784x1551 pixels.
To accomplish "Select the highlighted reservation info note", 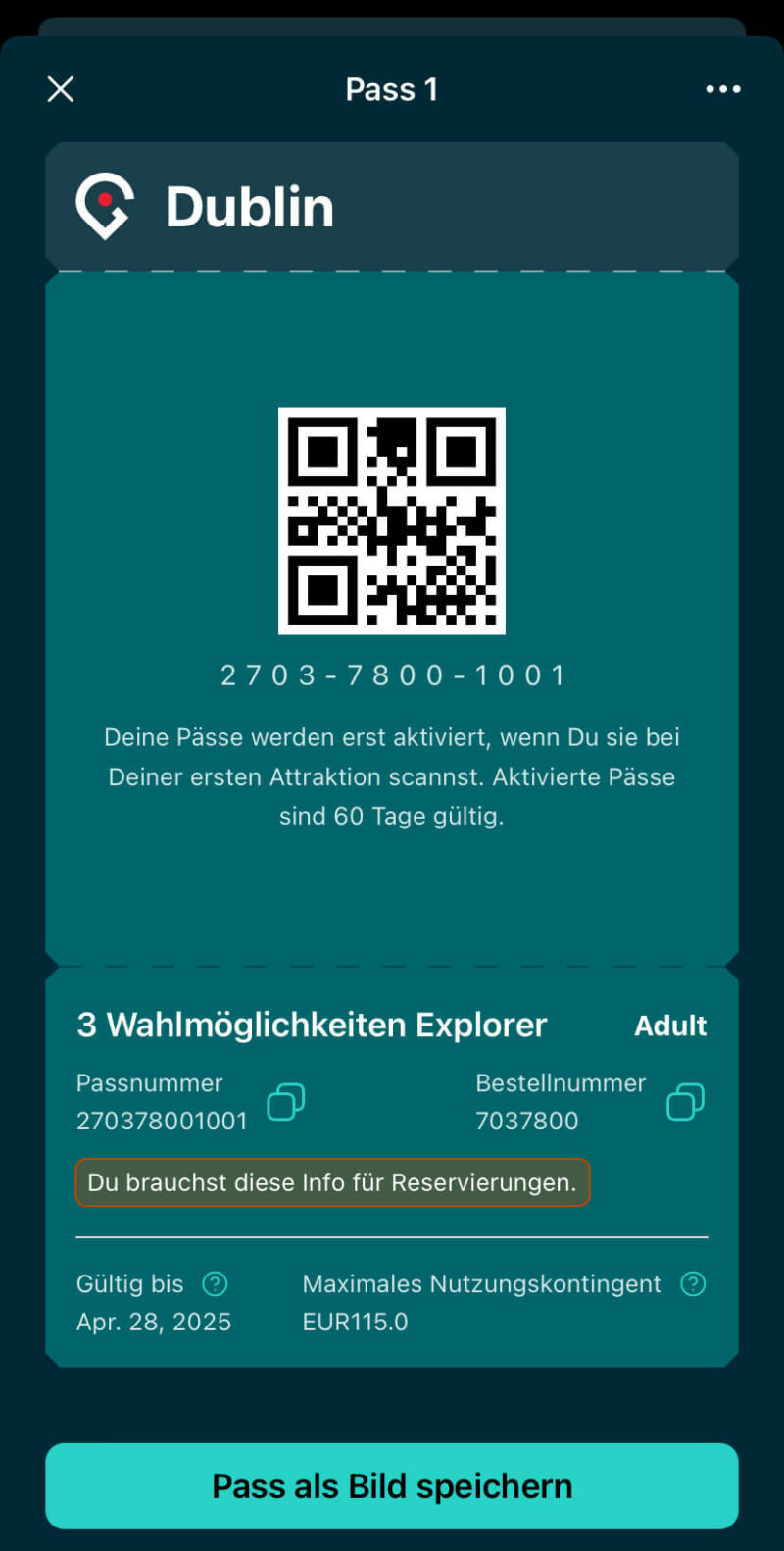I will [332, 1181].
